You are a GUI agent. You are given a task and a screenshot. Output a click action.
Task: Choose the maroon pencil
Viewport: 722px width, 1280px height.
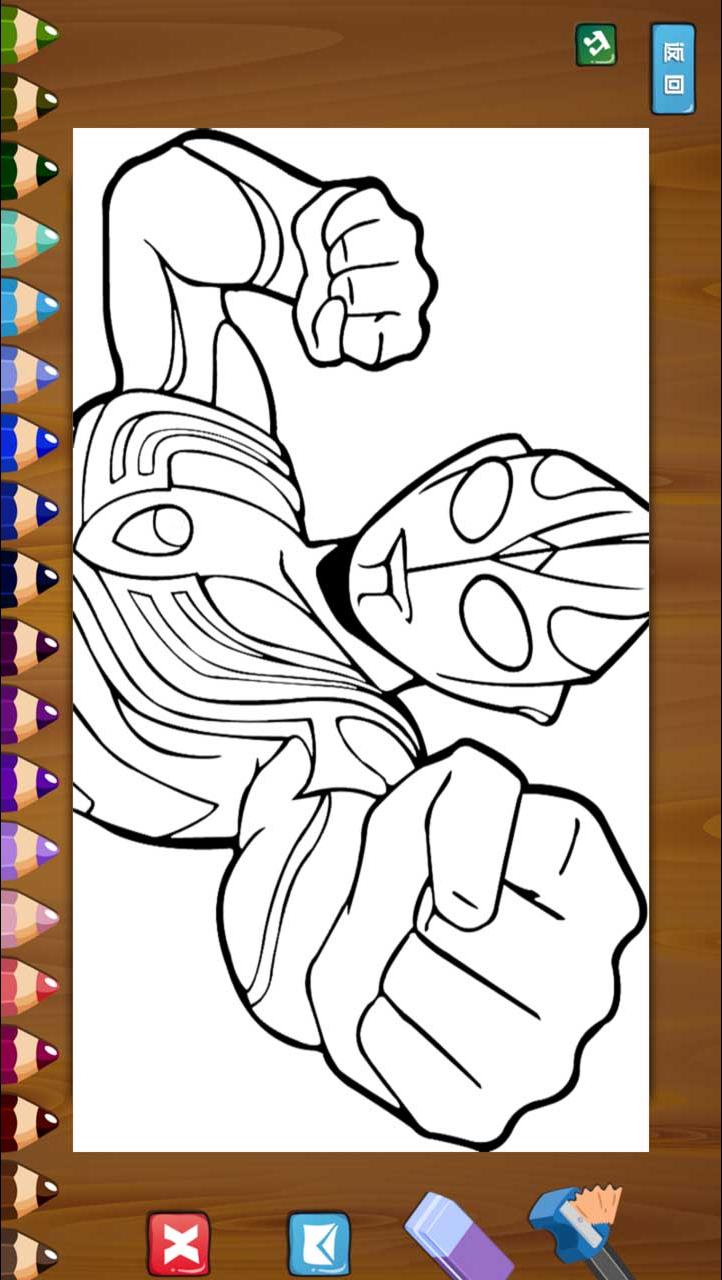coord(28,1122)
